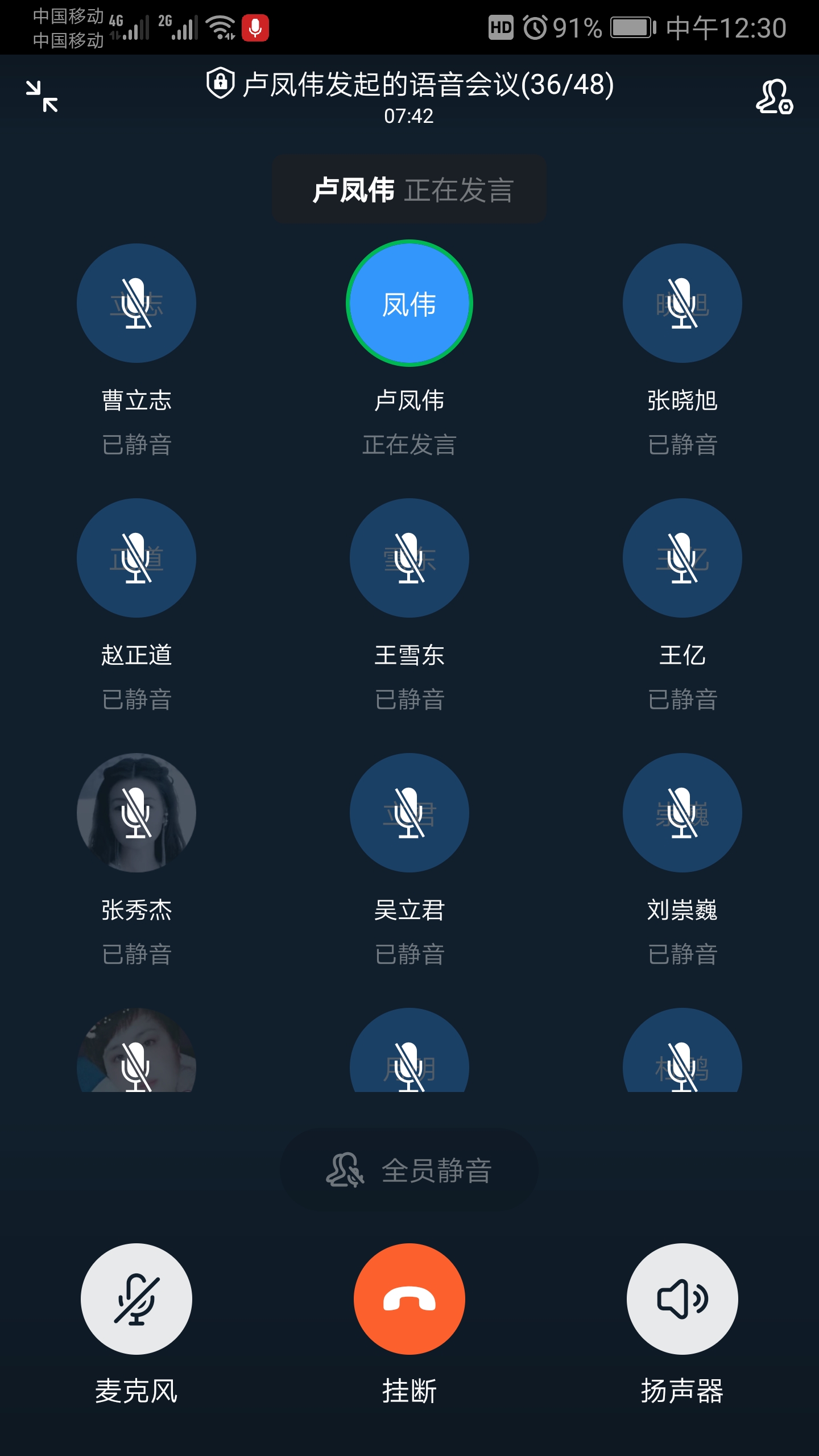Minimize the voice conference window
This screenshot has width=819, height=1456.
[42, 96]
